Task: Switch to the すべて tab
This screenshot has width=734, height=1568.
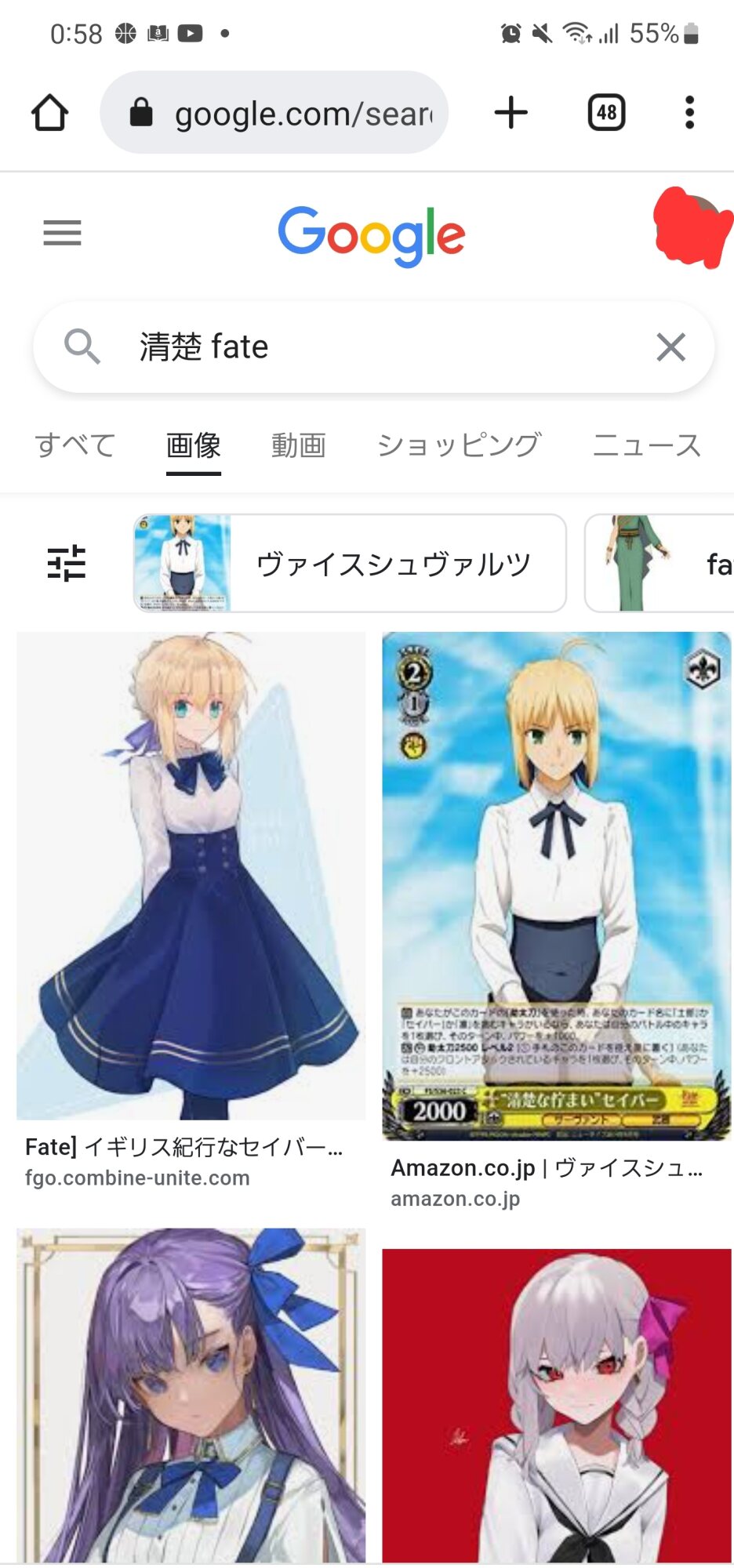Action: (75, 445)
